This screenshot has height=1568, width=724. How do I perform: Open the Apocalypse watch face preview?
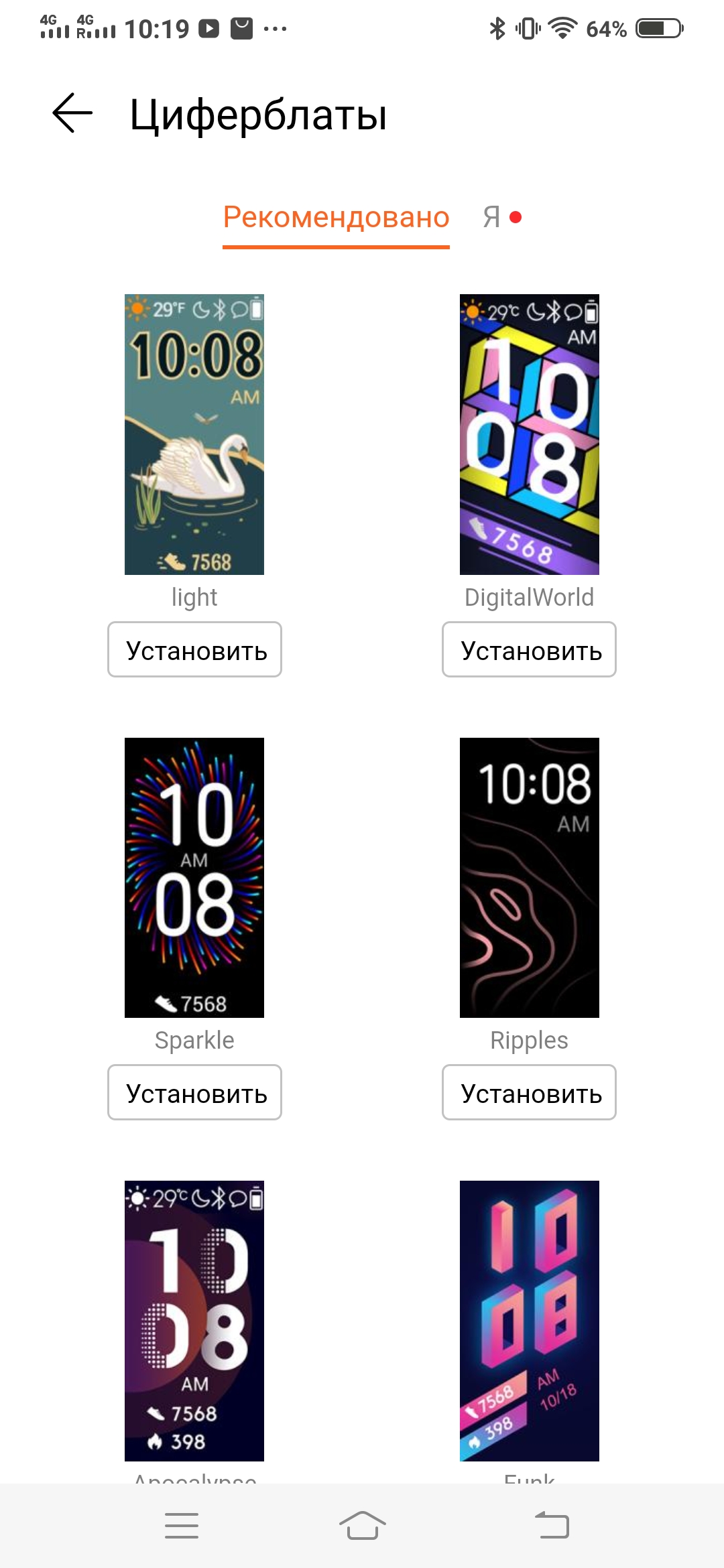coord(194,1320)
